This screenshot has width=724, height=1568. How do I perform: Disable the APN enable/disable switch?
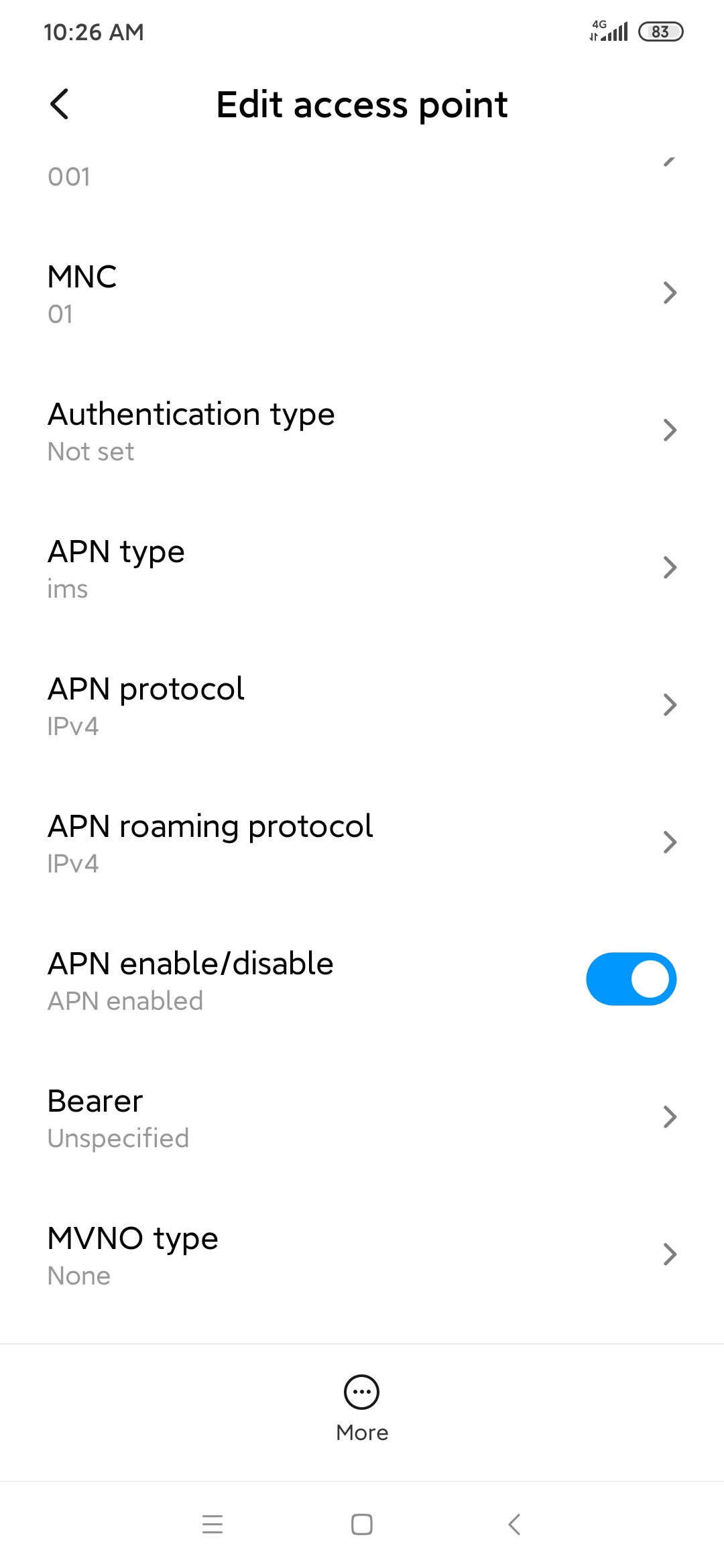point(631,979)
